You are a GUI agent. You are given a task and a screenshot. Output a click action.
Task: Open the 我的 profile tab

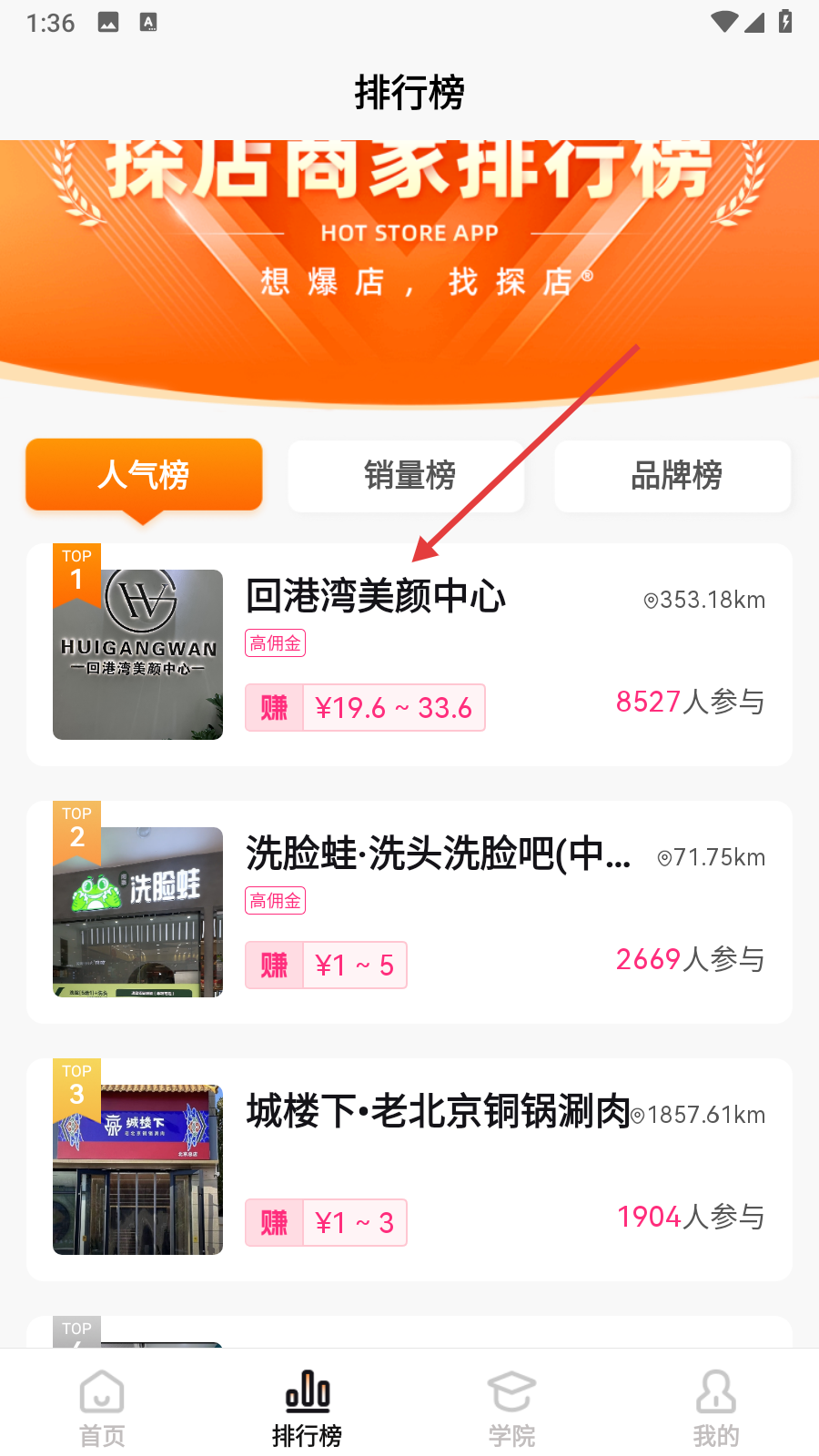tap(716, 1408)
